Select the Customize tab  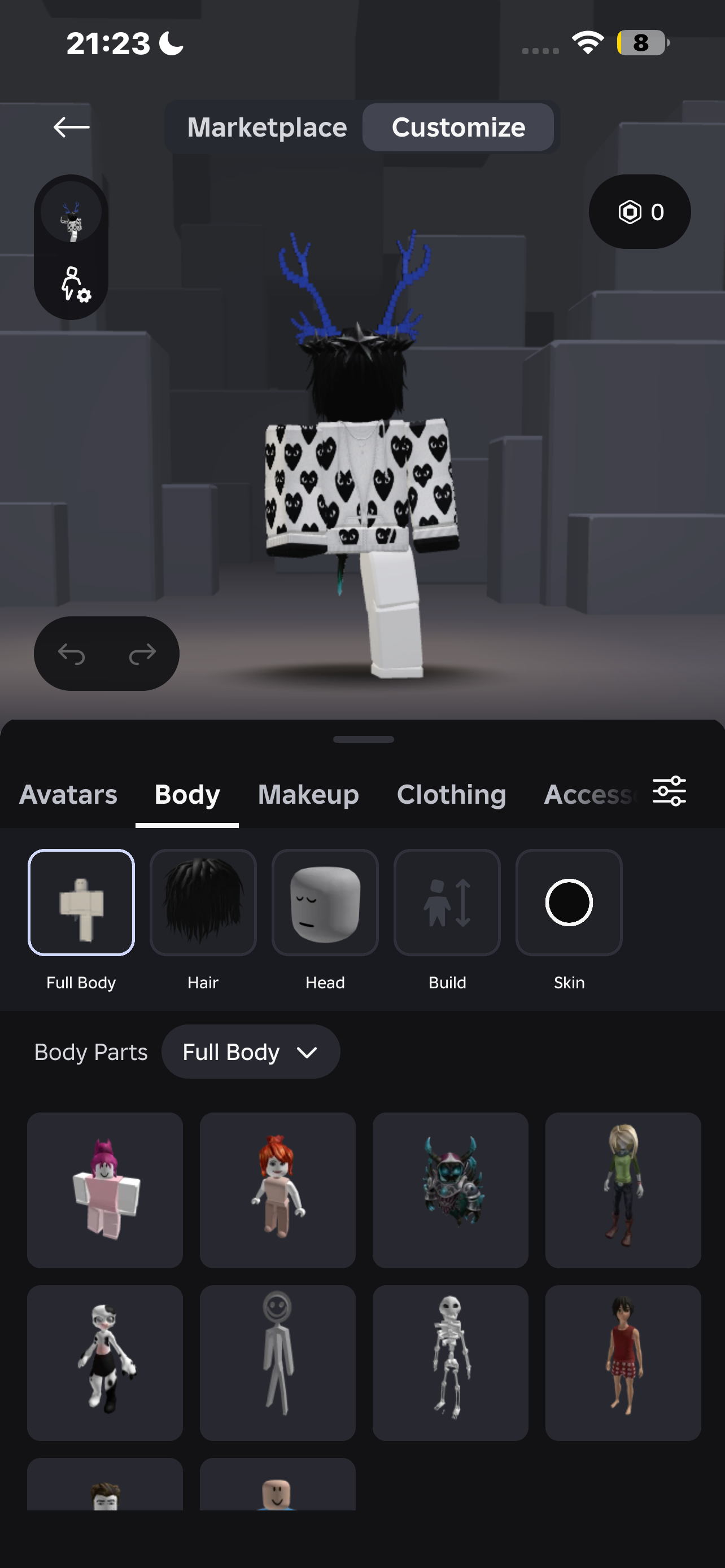[x=458, y=127]
